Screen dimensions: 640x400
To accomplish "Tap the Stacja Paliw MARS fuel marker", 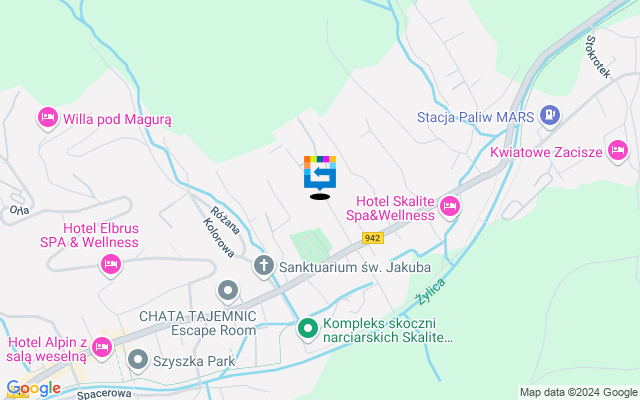I will click(x=549, y=116).
